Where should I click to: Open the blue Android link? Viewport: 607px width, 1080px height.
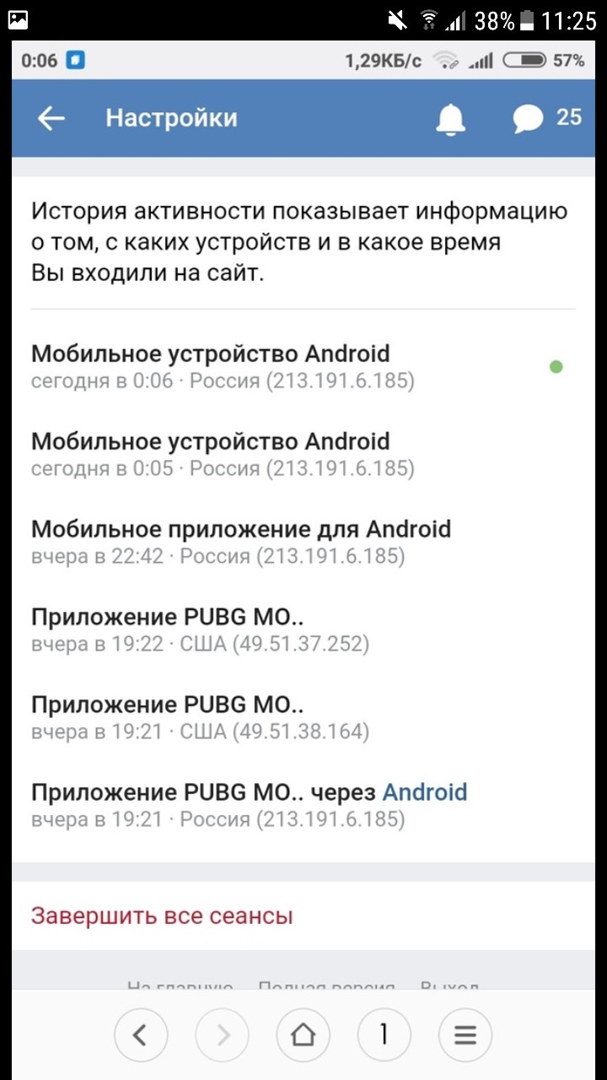[x=424, y=793]
